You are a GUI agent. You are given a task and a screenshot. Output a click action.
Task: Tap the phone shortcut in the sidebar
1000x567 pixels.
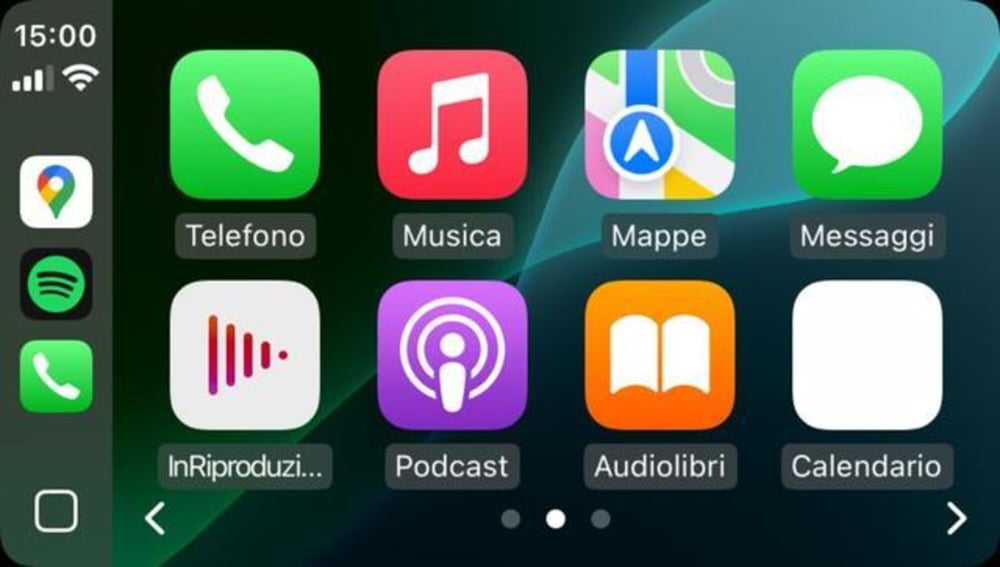click(x=56, y=376)
